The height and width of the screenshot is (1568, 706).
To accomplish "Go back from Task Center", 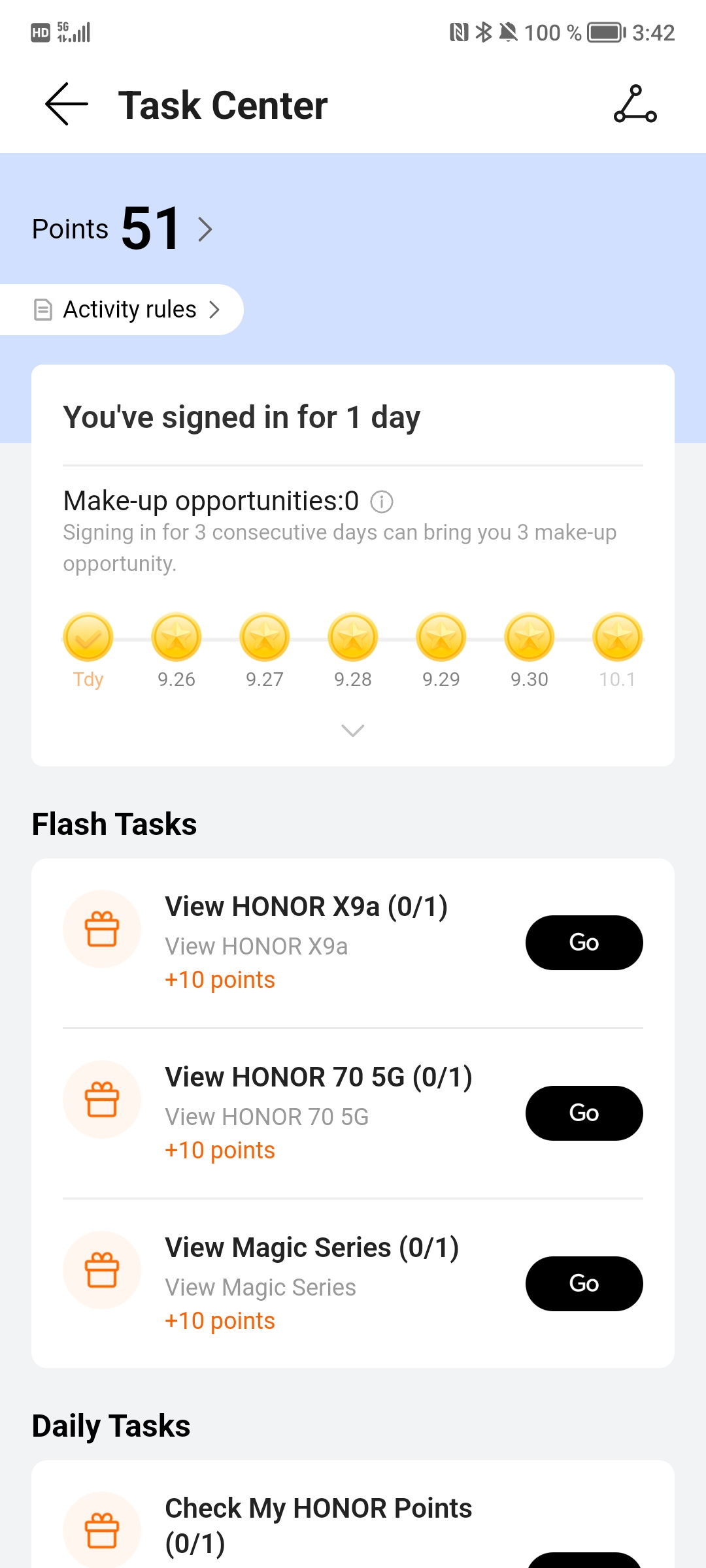I will click(67, 105).
